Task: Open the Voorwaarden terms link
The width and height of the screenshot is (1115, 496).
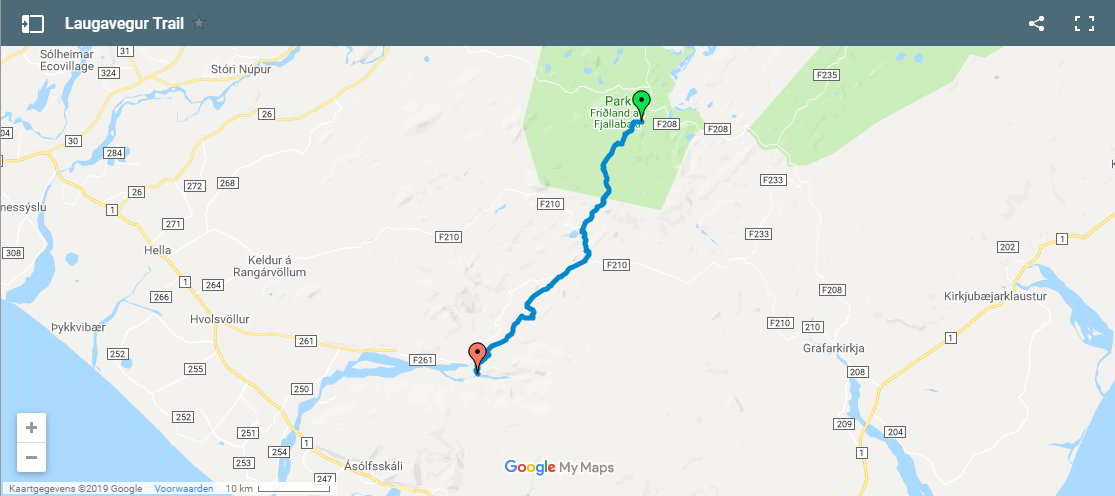Action: pos(183,488)
